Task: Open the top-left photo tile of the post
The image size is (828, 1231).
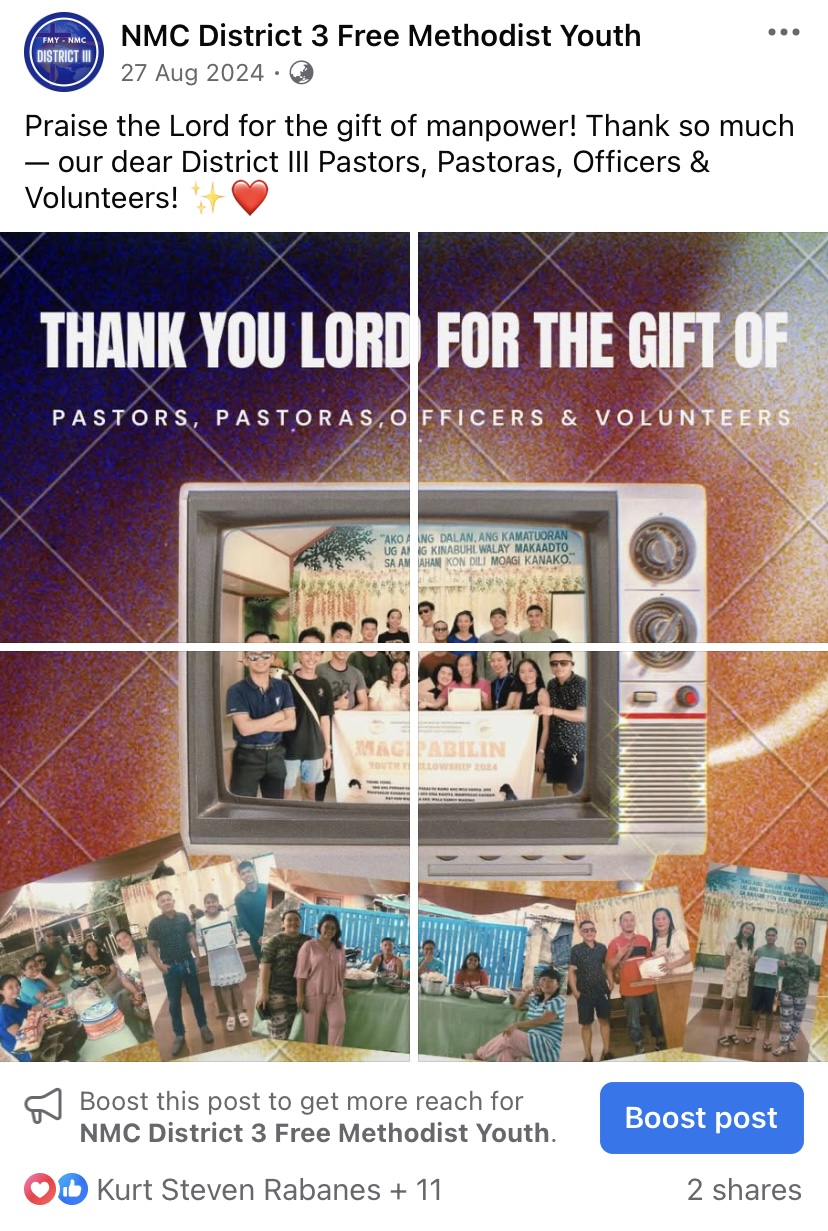Action: click(x=205, y=437)
